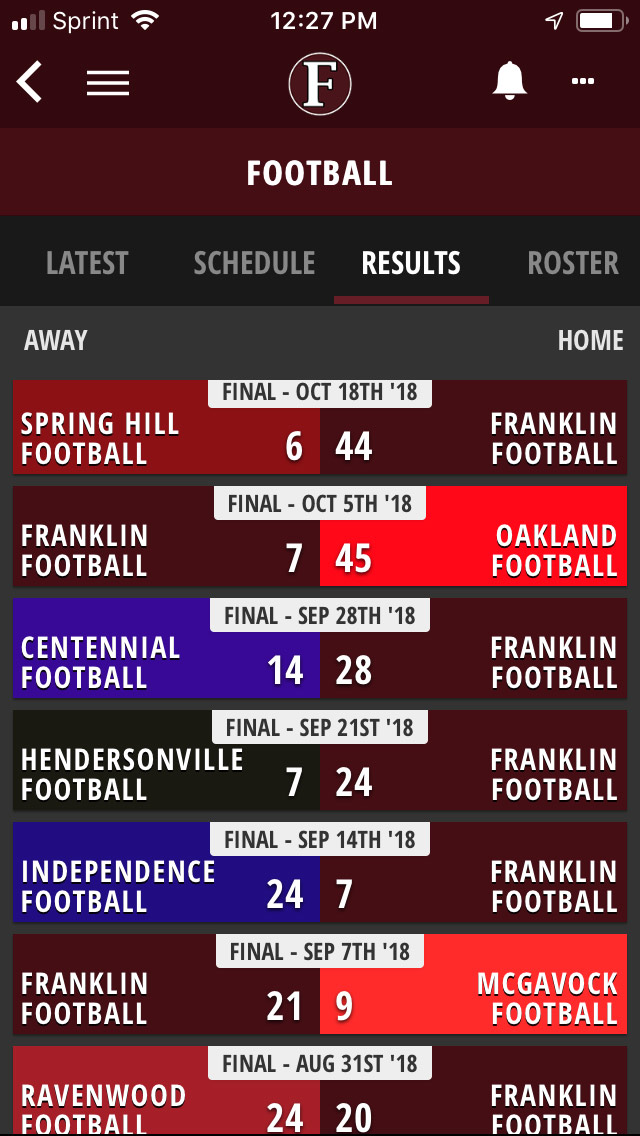This screenshot has width=640, height=1136.
Task: Open the notifications bell
Action: click(x=509, y=81)
